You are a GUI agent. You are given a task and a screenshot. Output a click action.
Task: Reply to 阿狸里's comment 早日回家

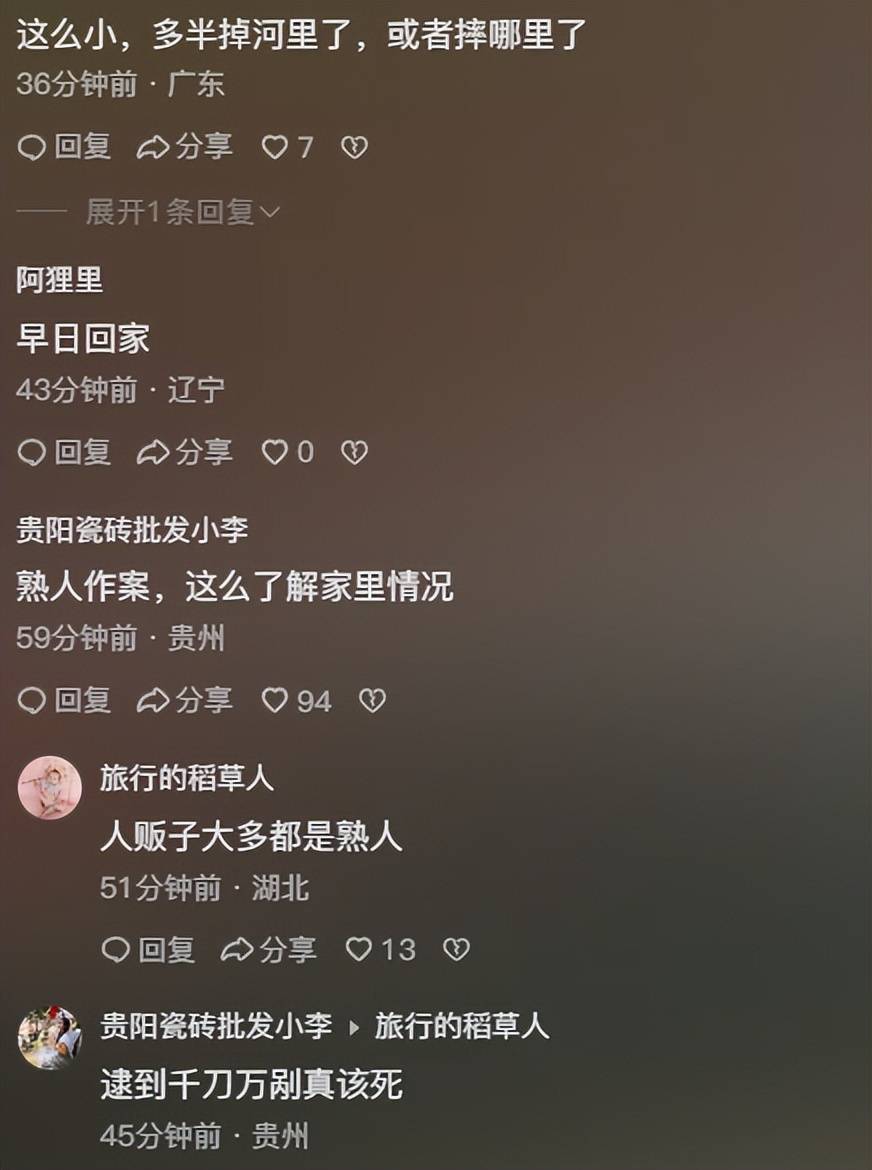coord(64,453)
